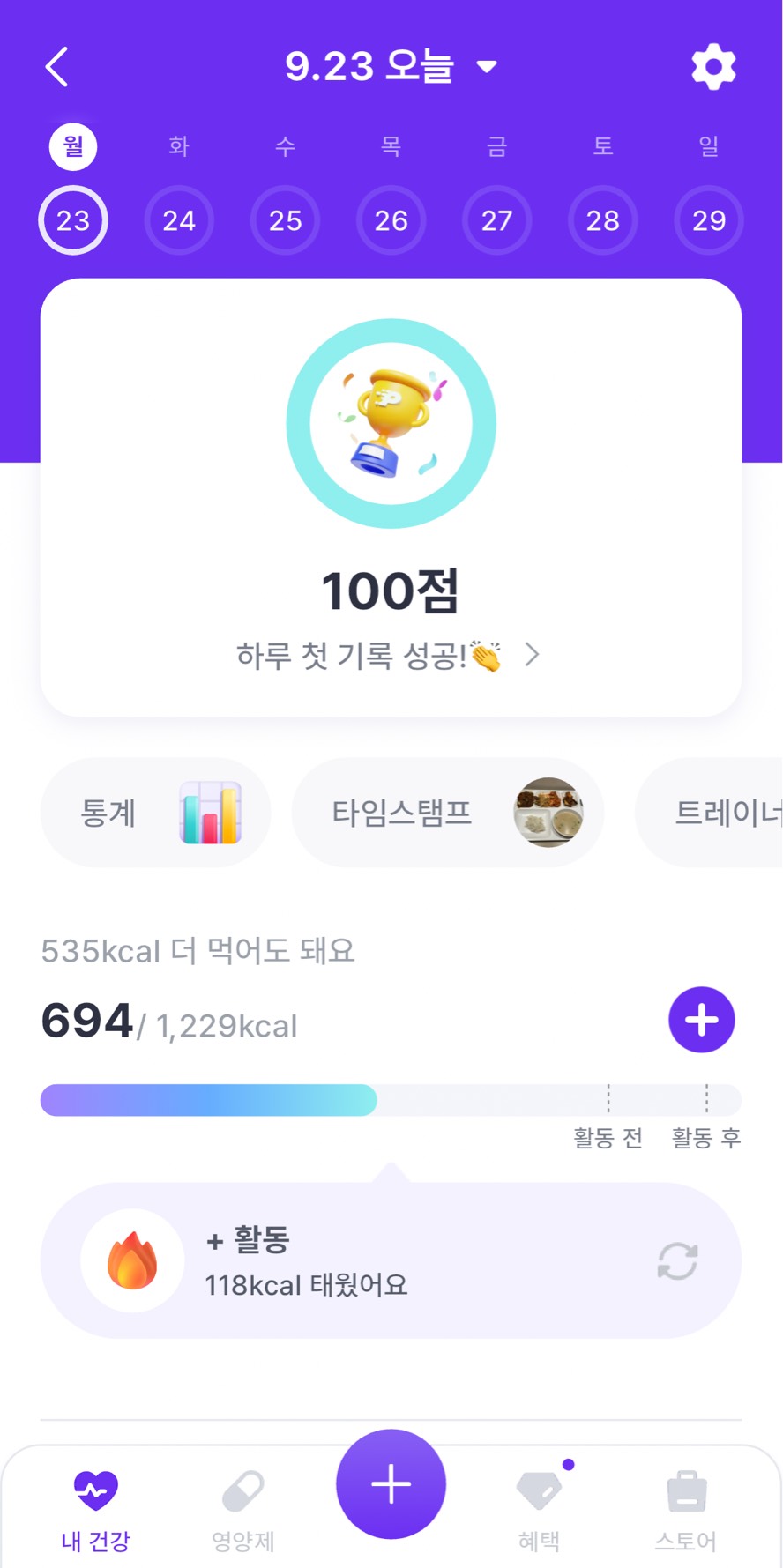The height and width of the screenshot is (1568, 783).
Task: Select date 27 in the week row
Action: pos(496,220)
